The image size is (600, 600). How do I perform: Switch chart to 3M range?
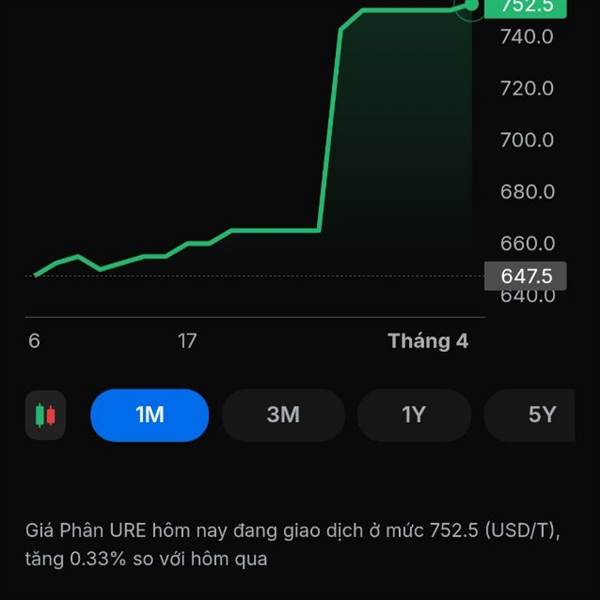tap(283, 415)
